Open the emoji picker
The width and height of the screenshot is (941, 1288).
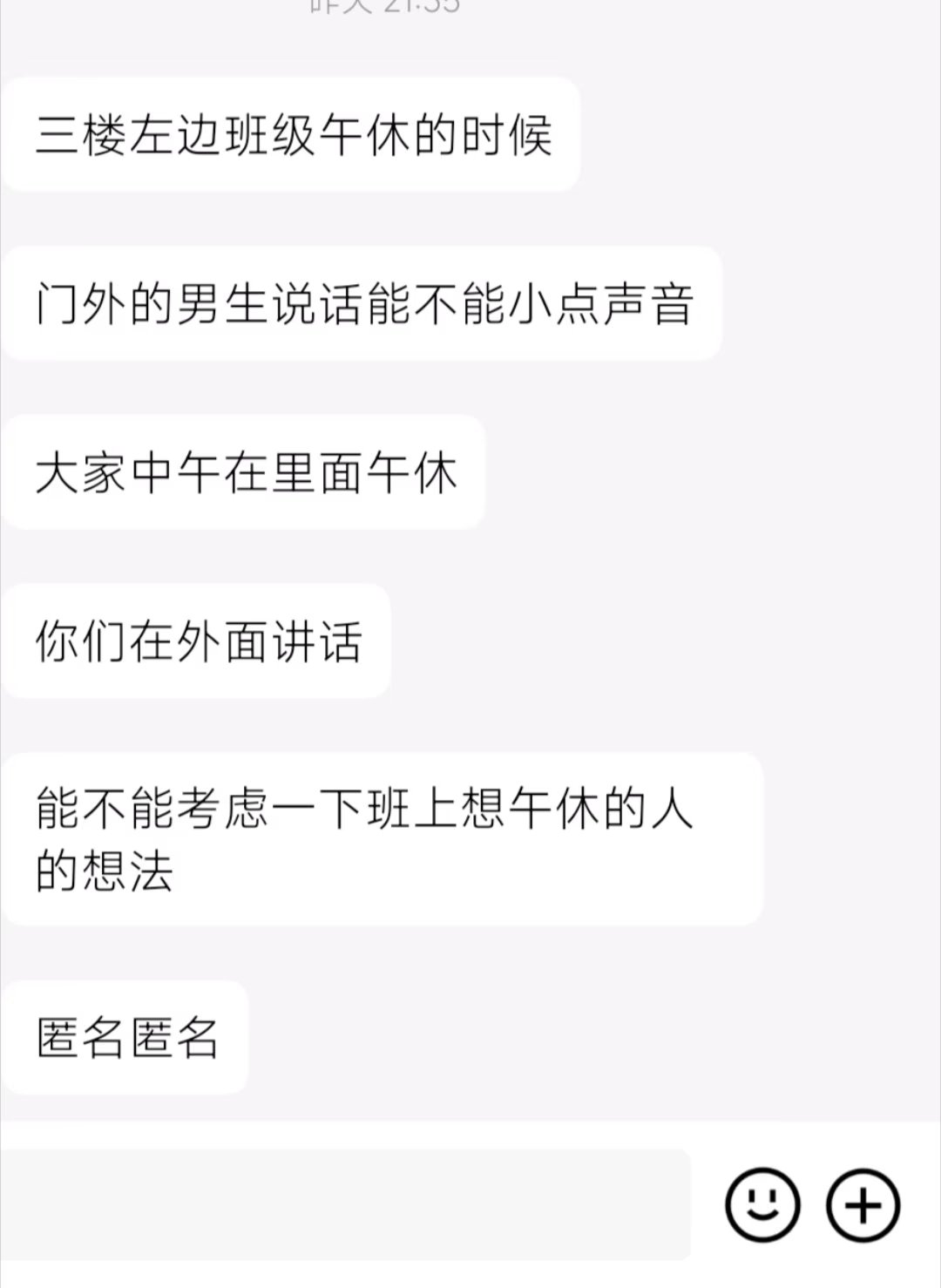pyautogui.click(x=762, y=1206)
